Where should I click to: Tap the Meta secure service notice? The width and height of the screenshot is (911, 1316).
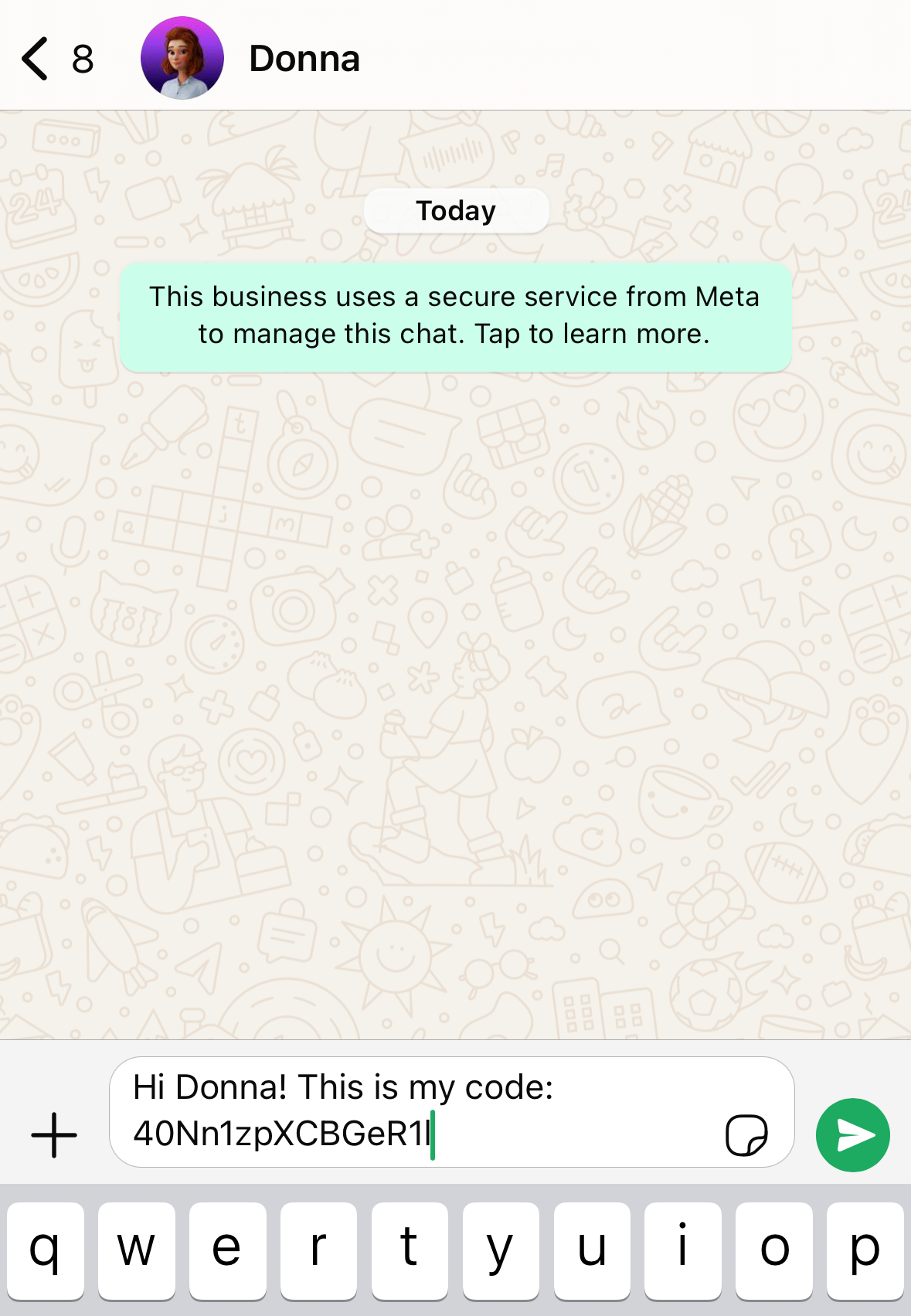click(x=455, y=316)
